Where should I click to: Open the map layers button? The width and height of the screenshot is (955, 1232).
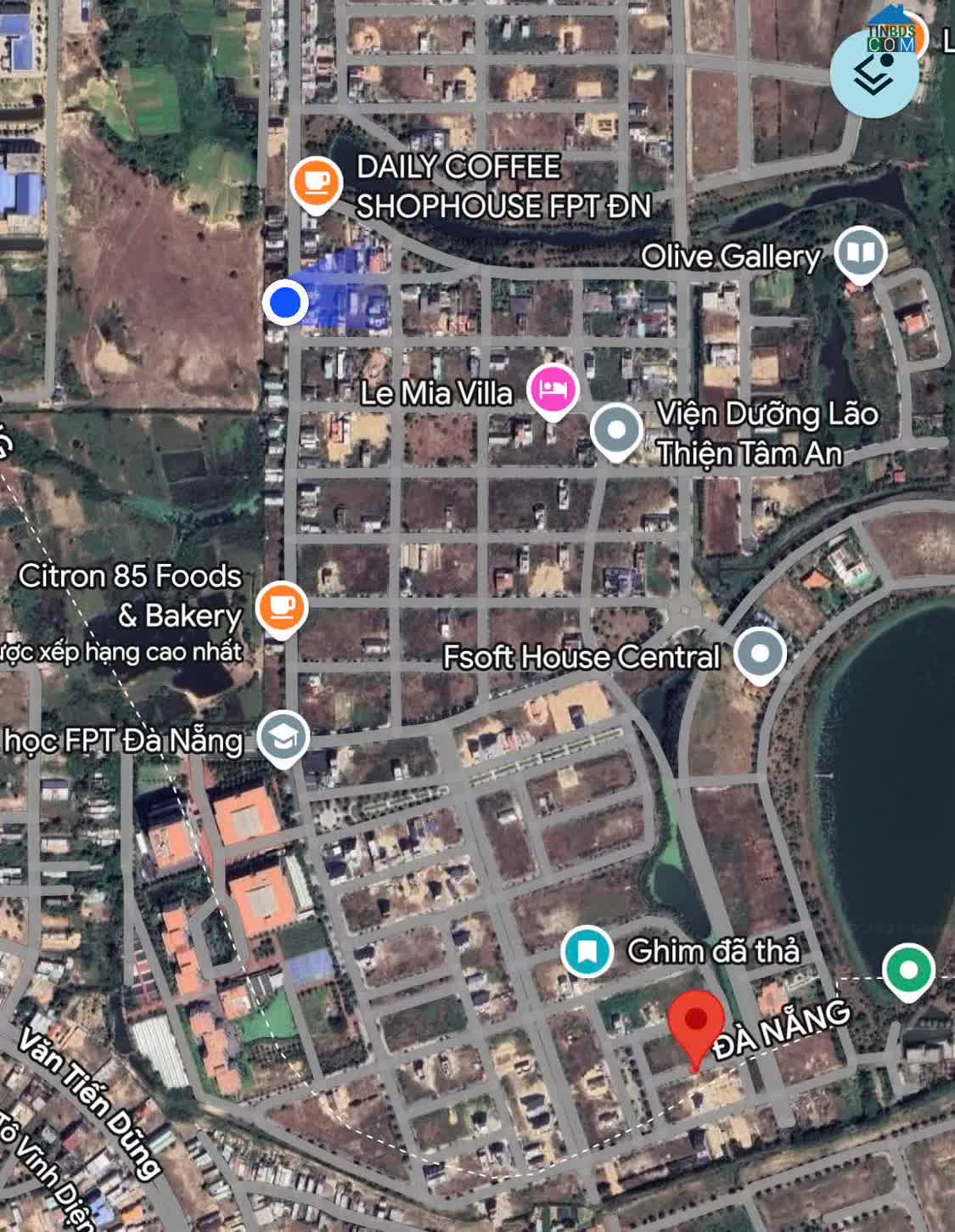pos(874,75)
